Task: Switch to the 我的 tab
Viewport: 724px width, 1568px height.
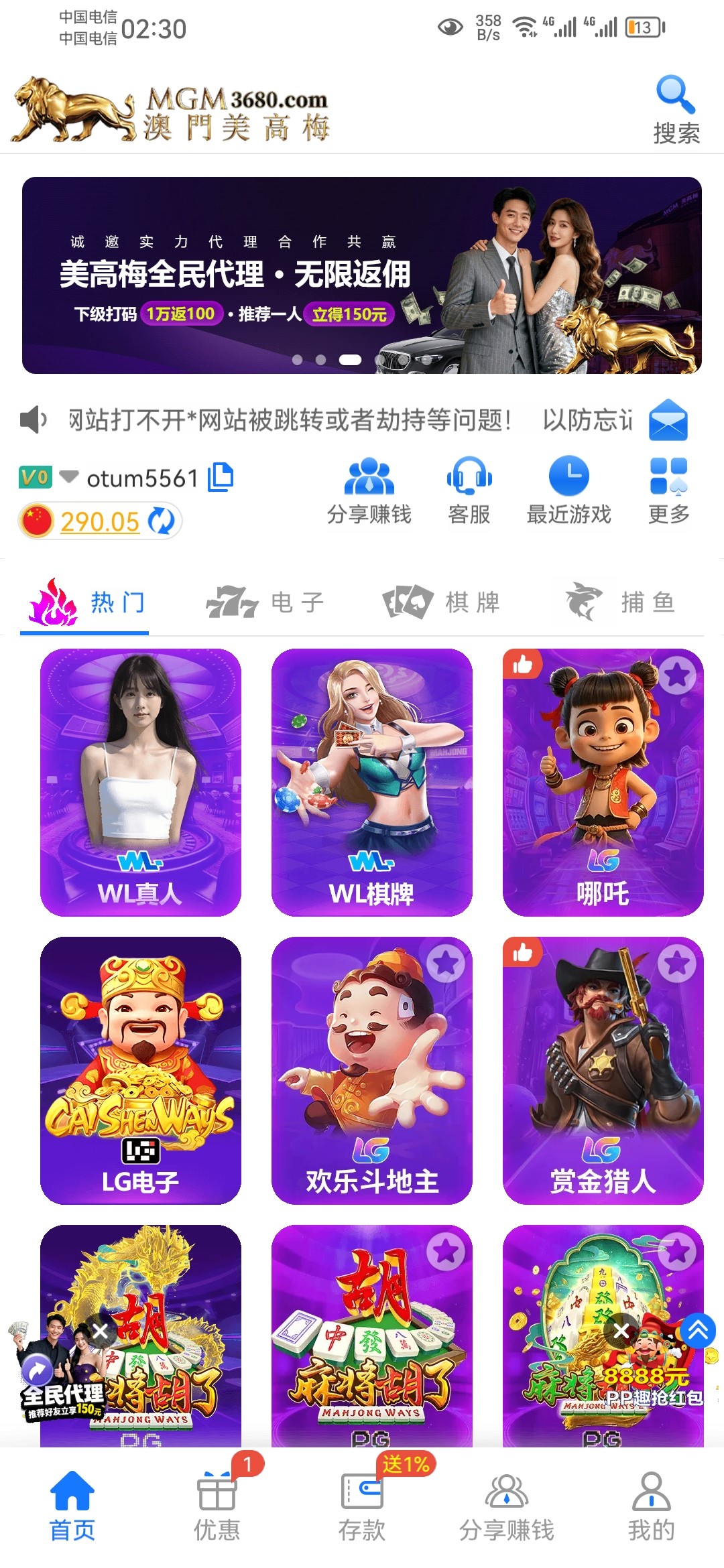Action: [x=651, y=1505]
